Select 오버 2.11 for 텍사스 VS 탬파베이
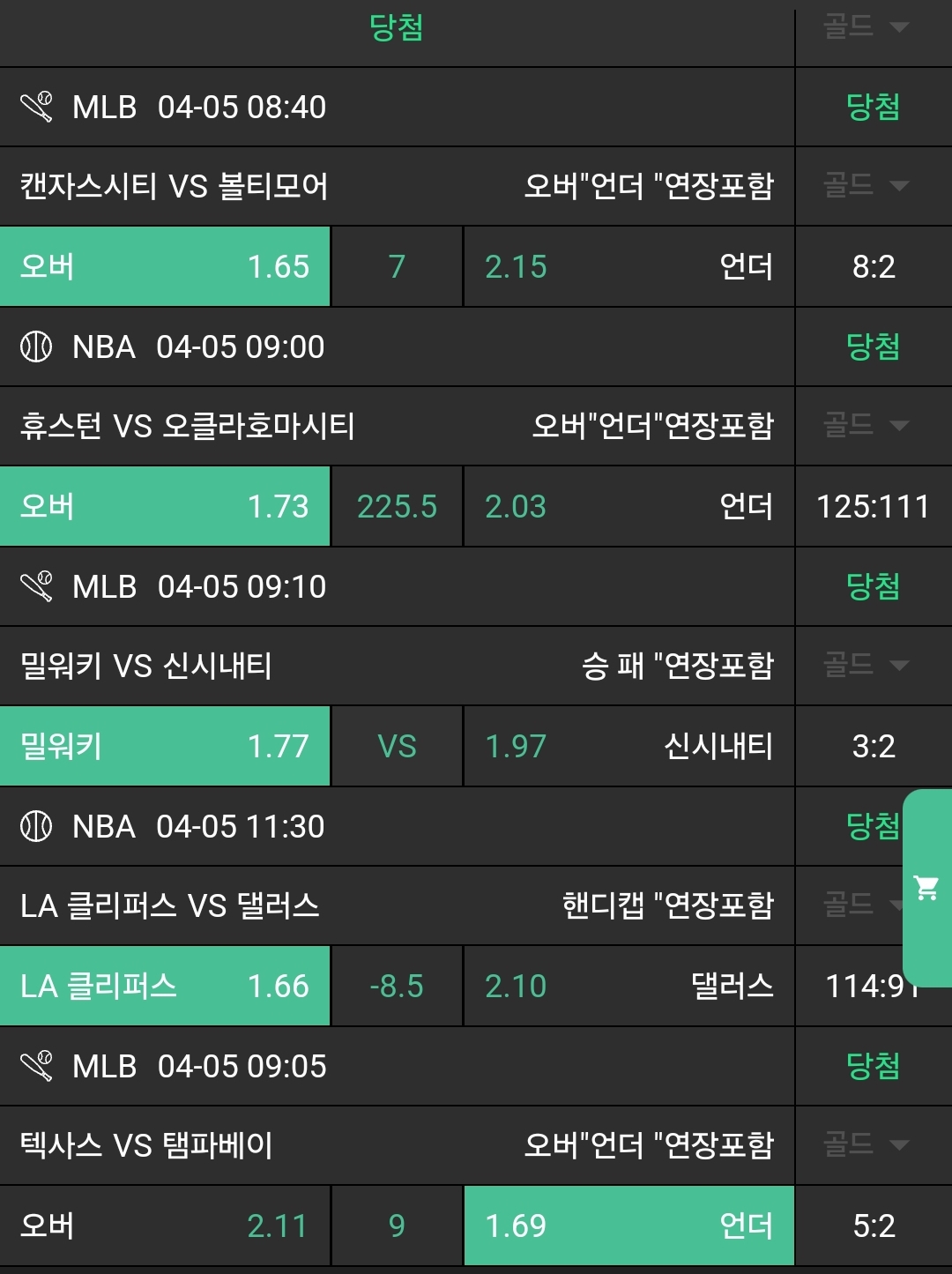 tap(165, 1226)
